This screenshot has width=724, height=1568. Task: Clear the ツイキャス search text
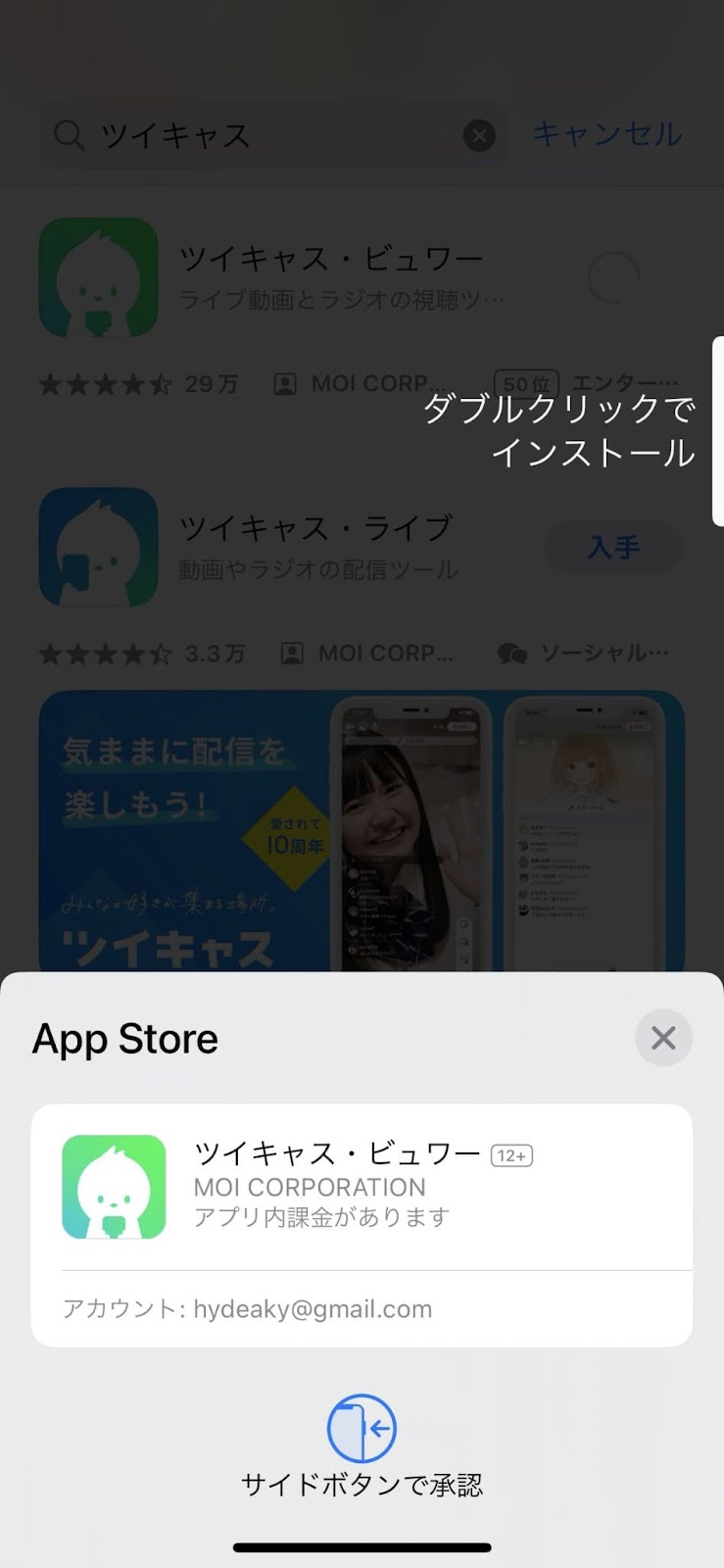click(x=479, y=135)
